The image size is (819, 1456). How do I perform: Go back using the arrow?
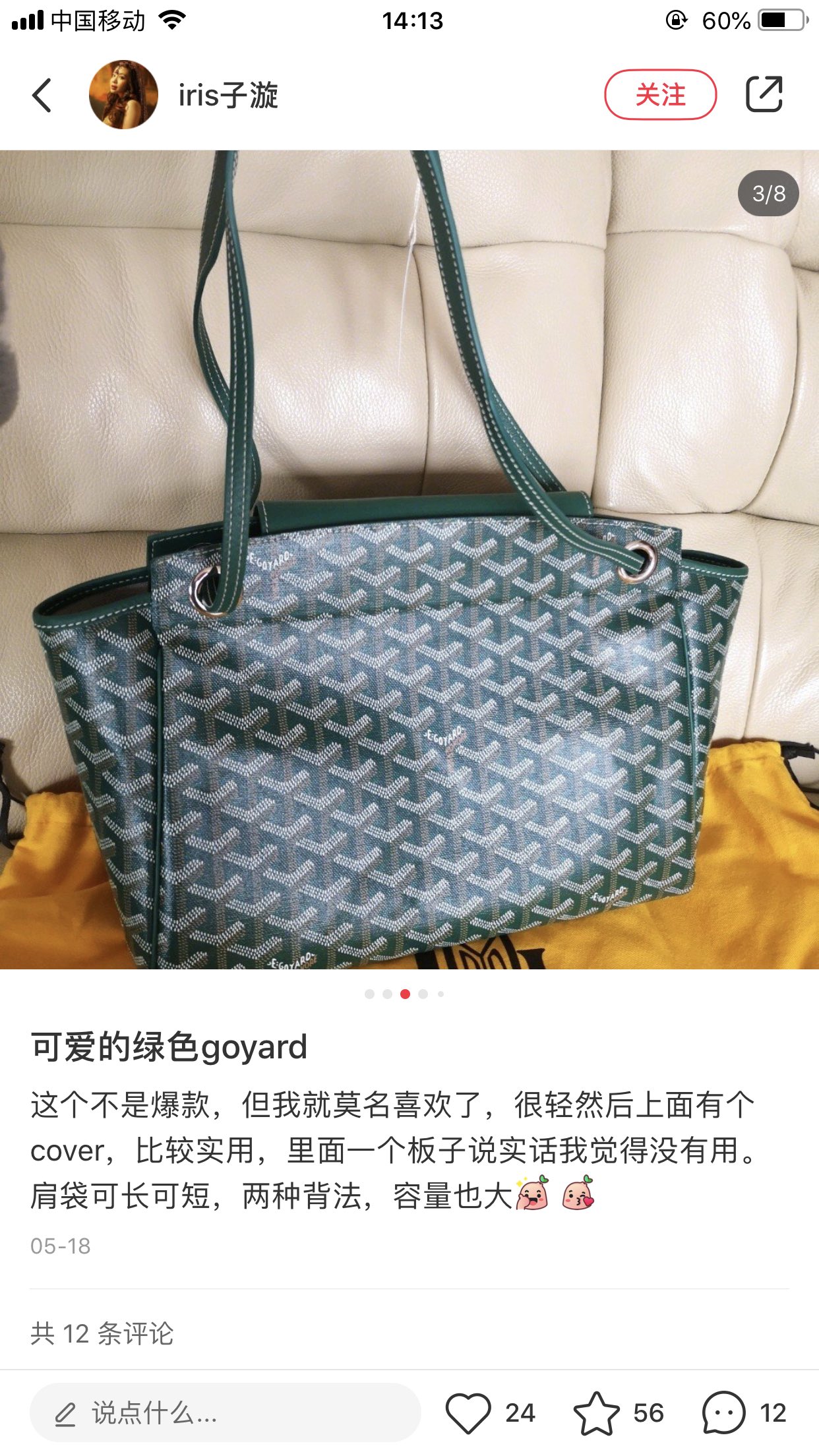[42, 95]
